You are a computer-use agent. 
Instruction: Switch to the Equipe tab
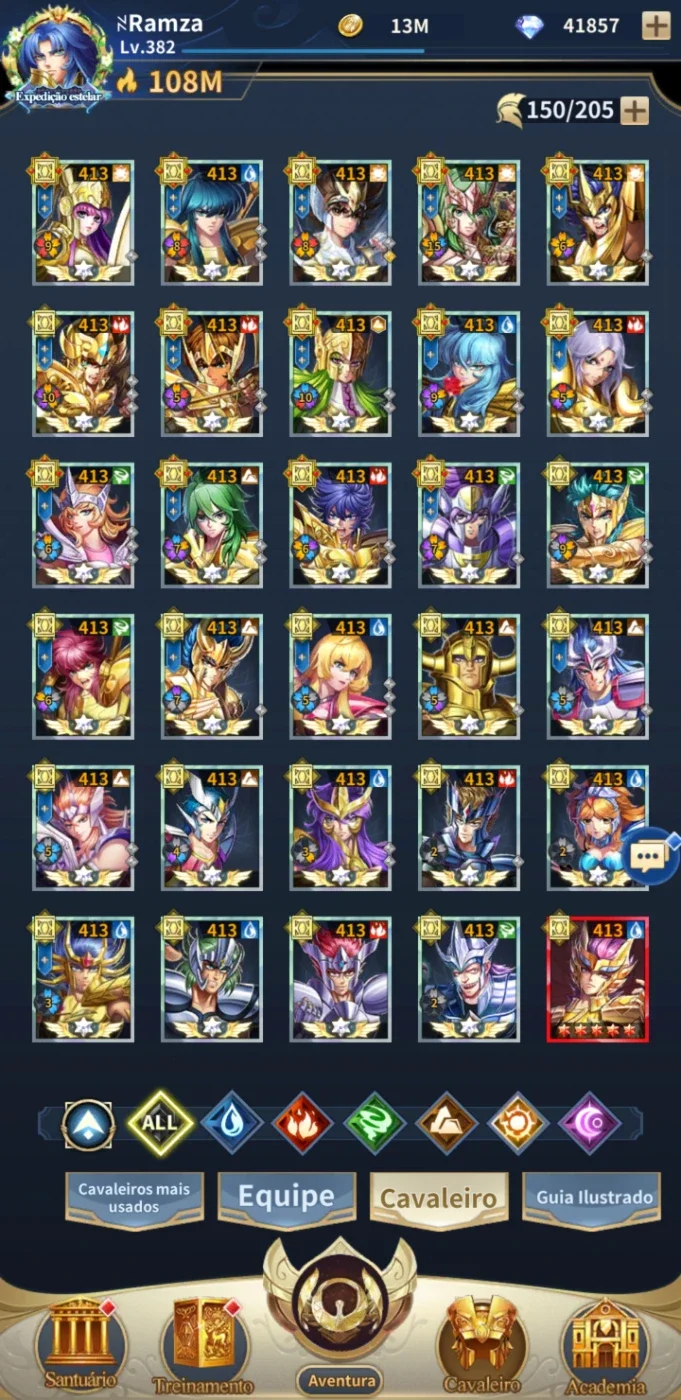(287, 1198)
